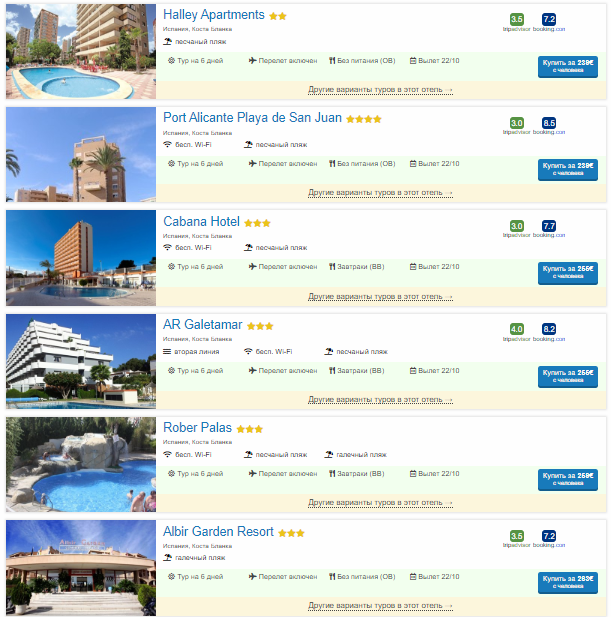Buy the Port Alicante tour for 239€

point(568,169)
